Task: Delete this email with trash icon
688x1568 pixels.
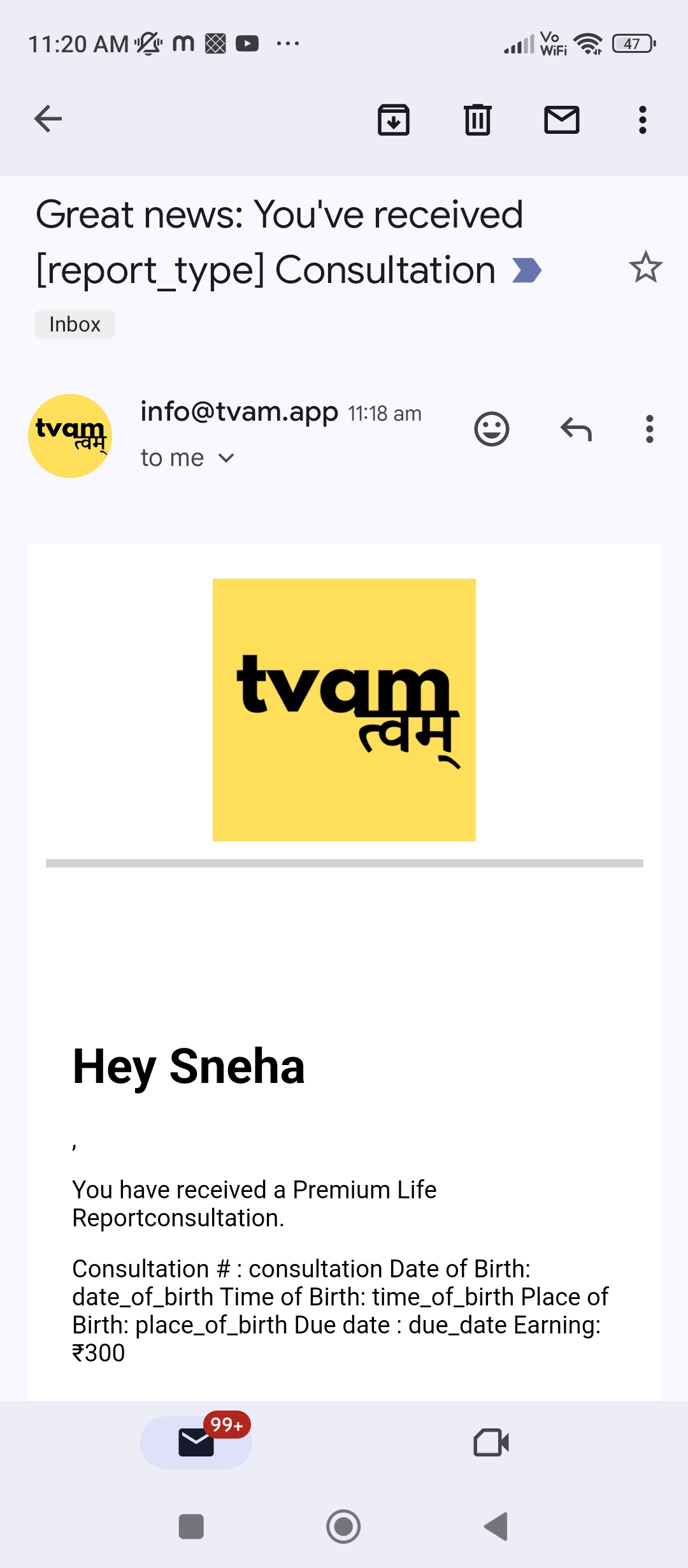Action: pos(478,119)
